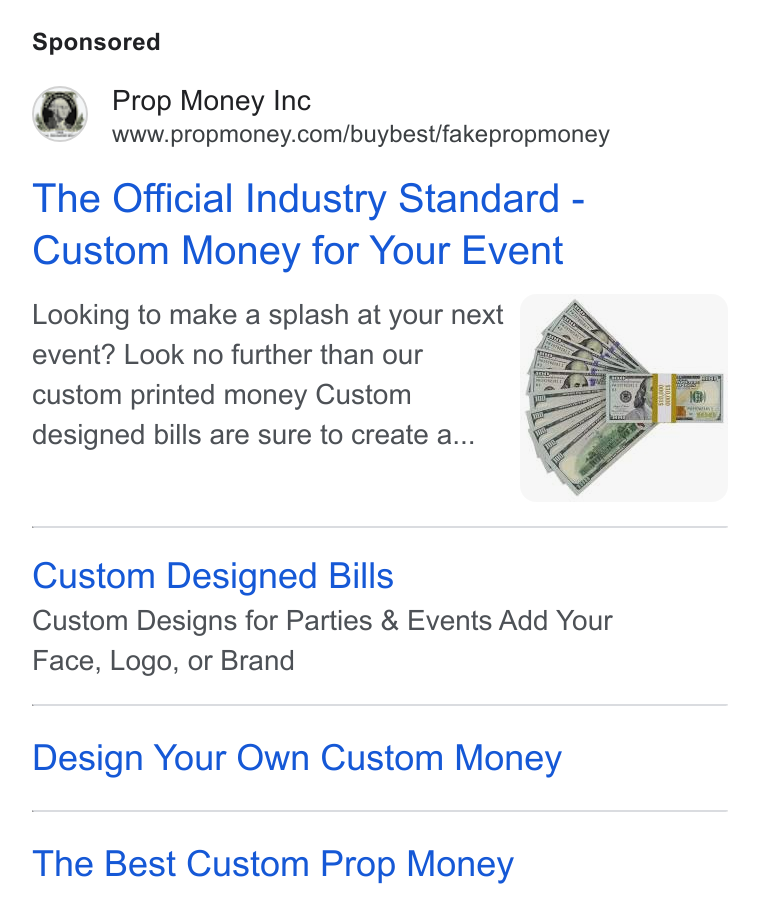760x916 pixels.
Task: Visit The Best Custom Prop Money link
Action: (273, 864)
